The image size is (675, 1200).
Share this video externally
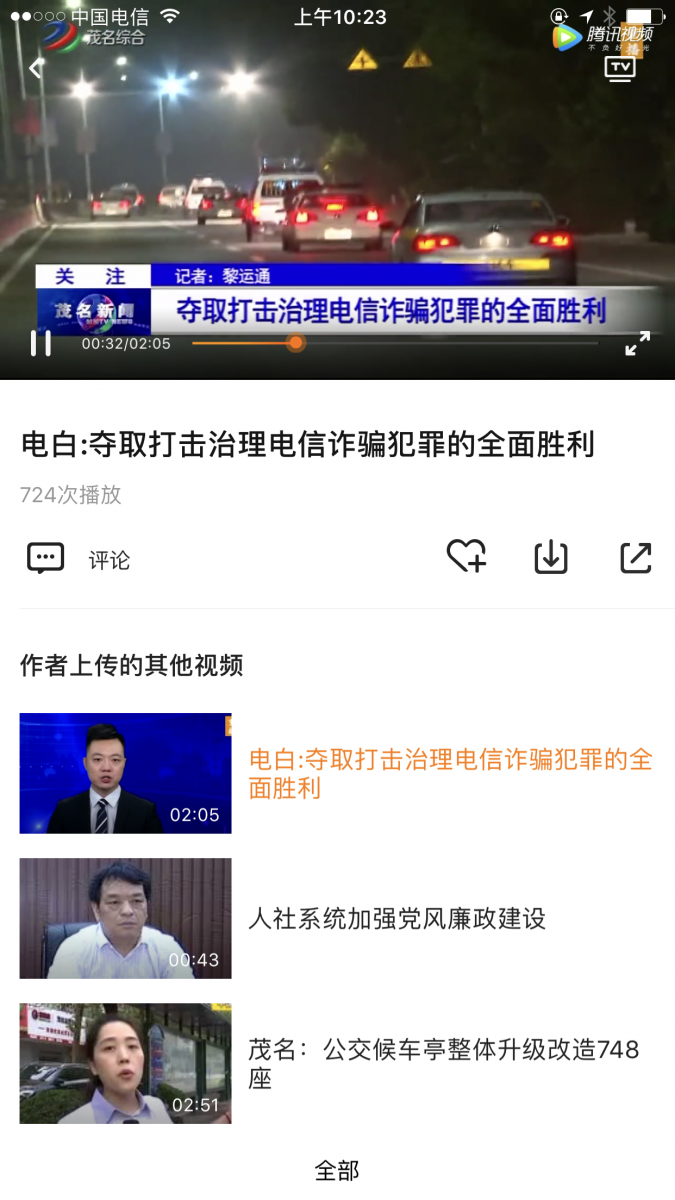pos(636,557)
